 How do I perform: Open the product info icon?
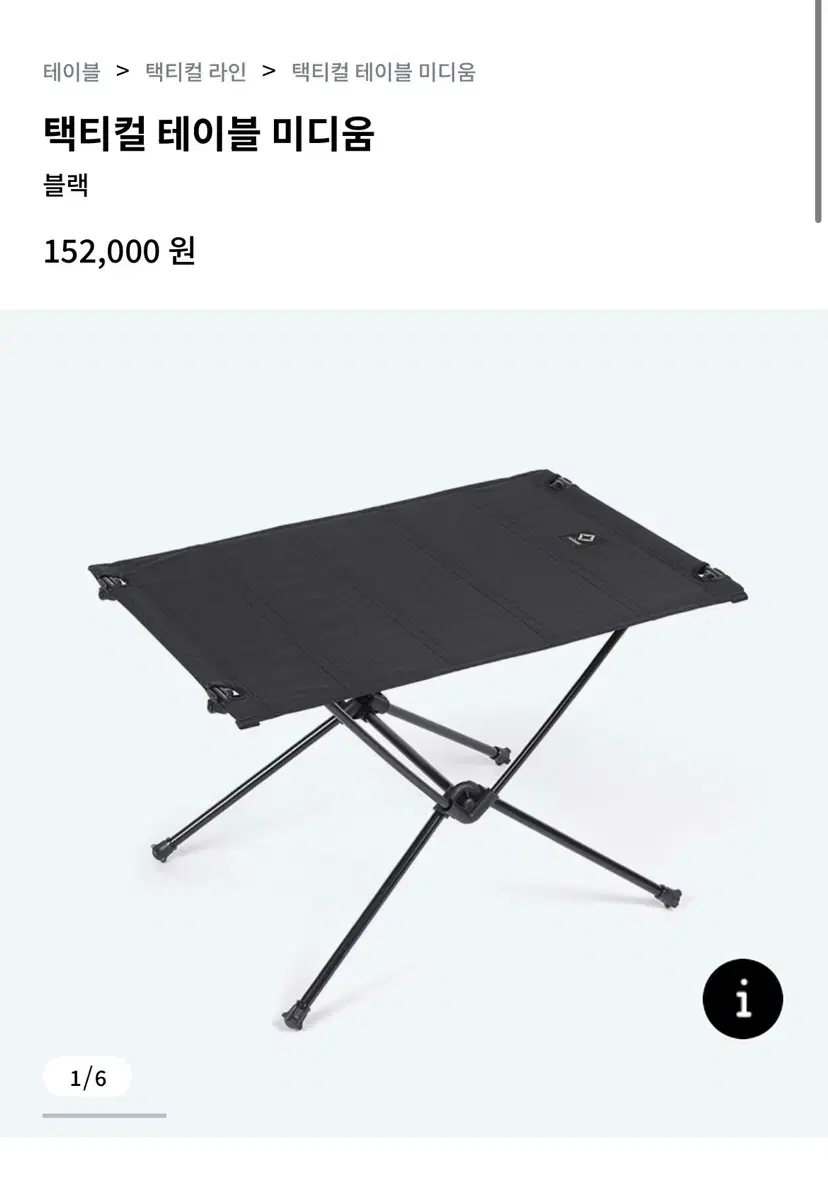click(742, 998)
